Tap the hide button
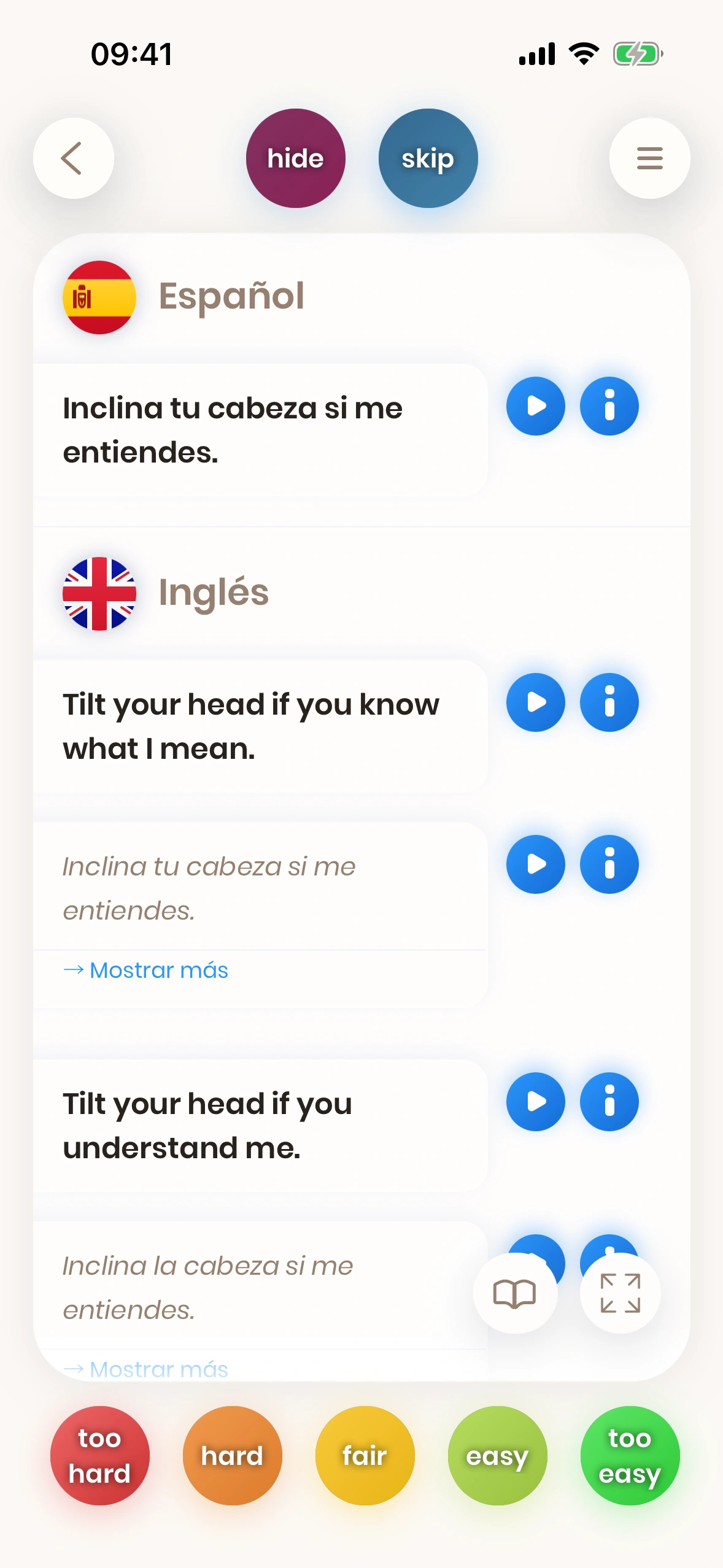 click(x=295, y=158)
